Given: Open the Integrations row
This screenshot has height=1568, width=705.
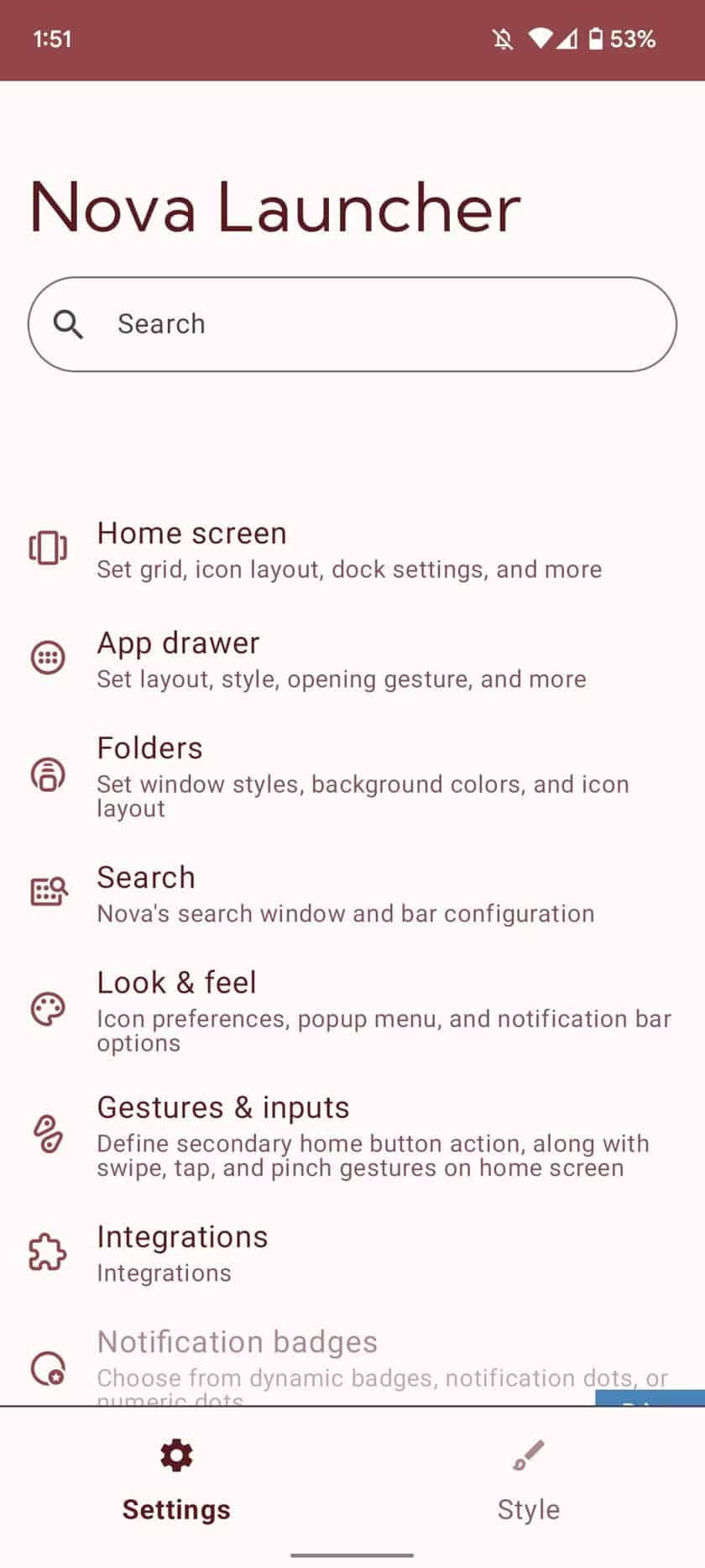Looking at the screenshot, I should click(352, 1253).
